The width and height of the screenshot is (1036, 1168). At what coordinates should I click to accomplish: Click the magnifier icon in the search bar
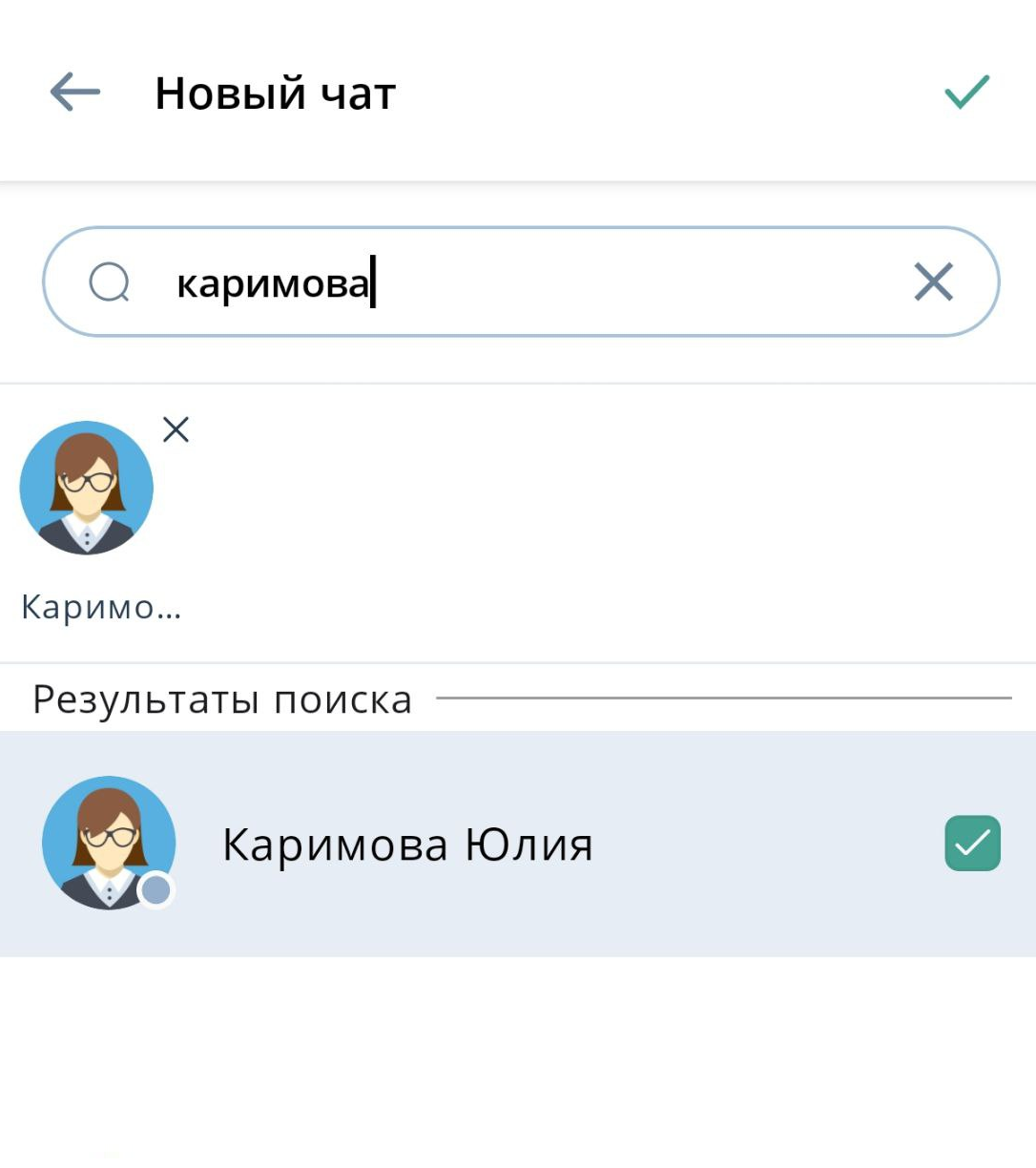(111, 282)
